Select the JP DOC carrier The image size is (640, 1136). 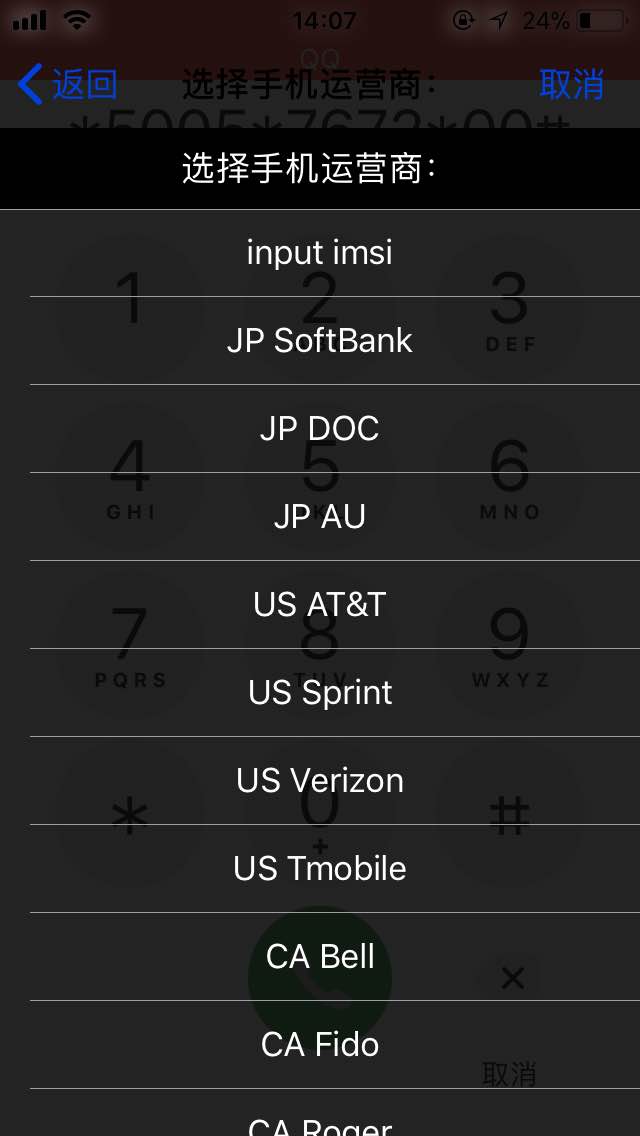[x=320, y=429]
